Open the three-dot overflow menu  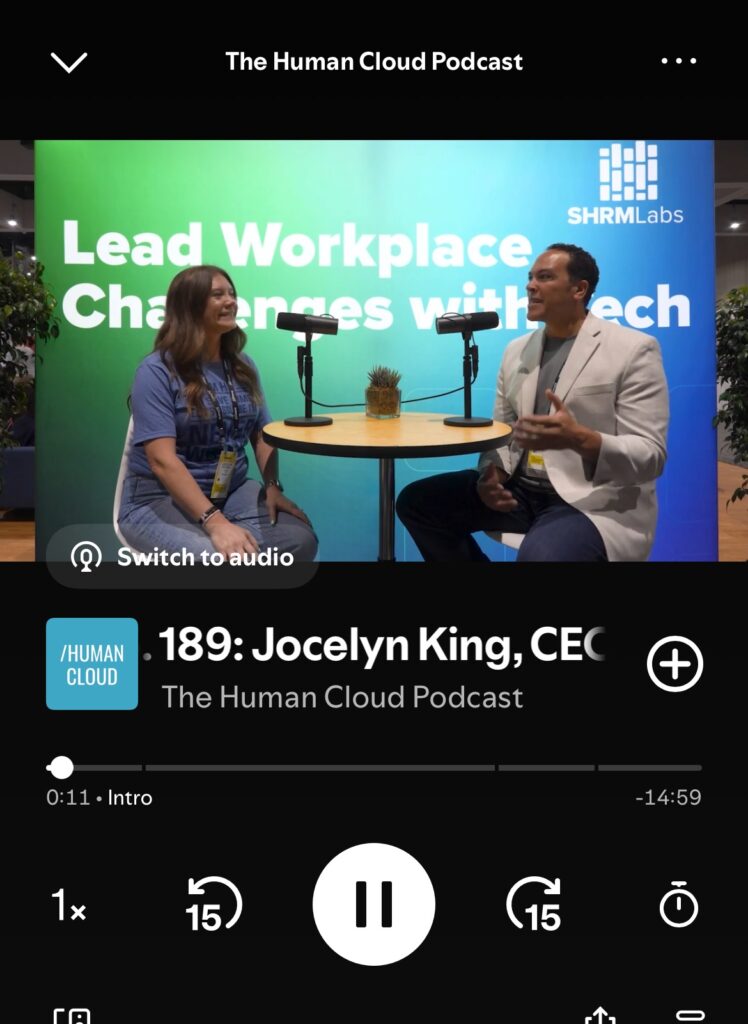[x=679, y=62]
